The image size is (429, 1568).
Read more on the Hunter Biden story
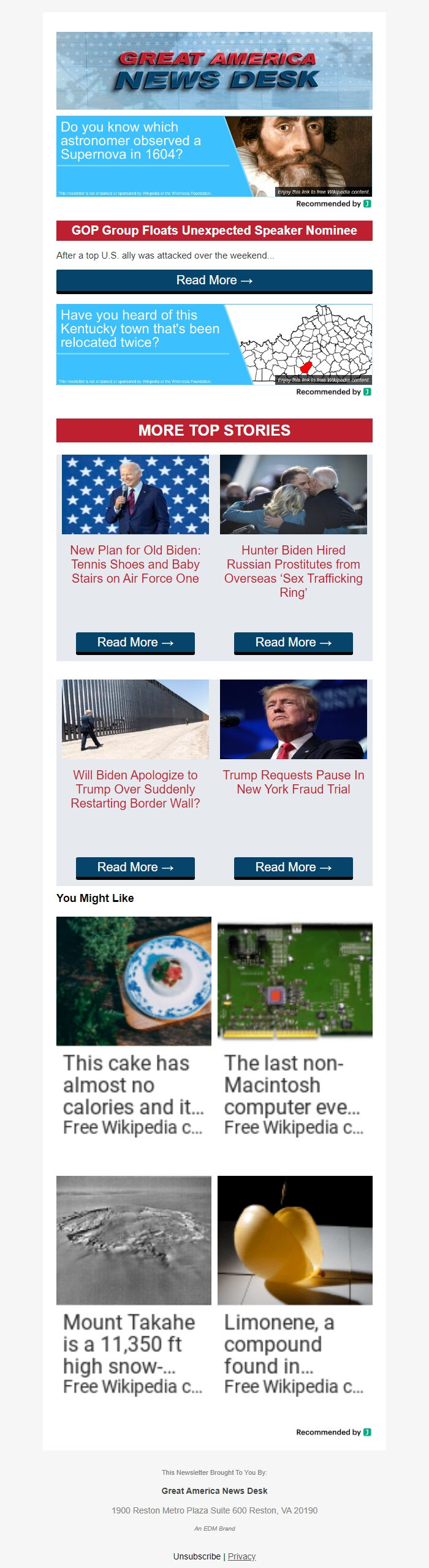(x=293, y=643)
